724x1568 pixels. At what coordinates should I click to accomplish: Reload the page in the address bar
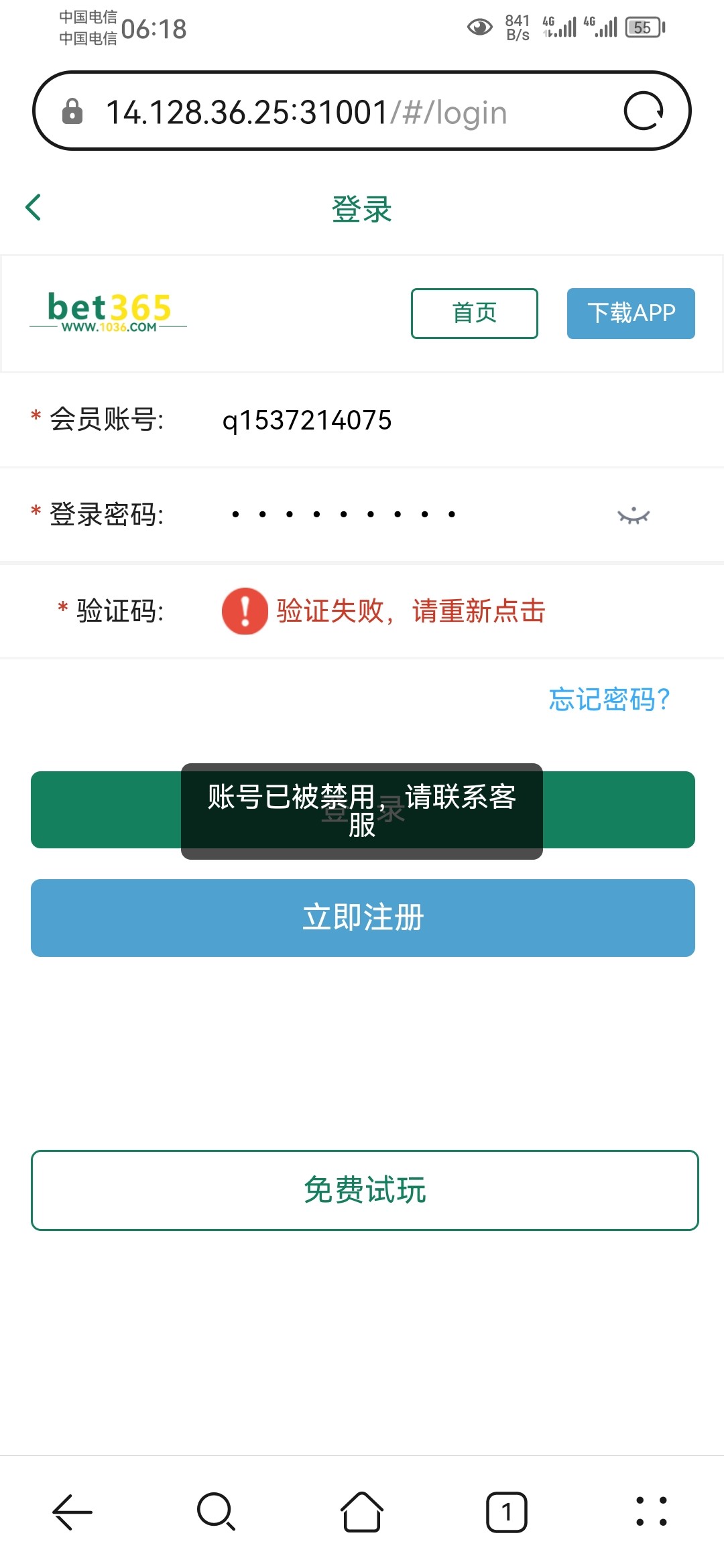tap(644, 111)
